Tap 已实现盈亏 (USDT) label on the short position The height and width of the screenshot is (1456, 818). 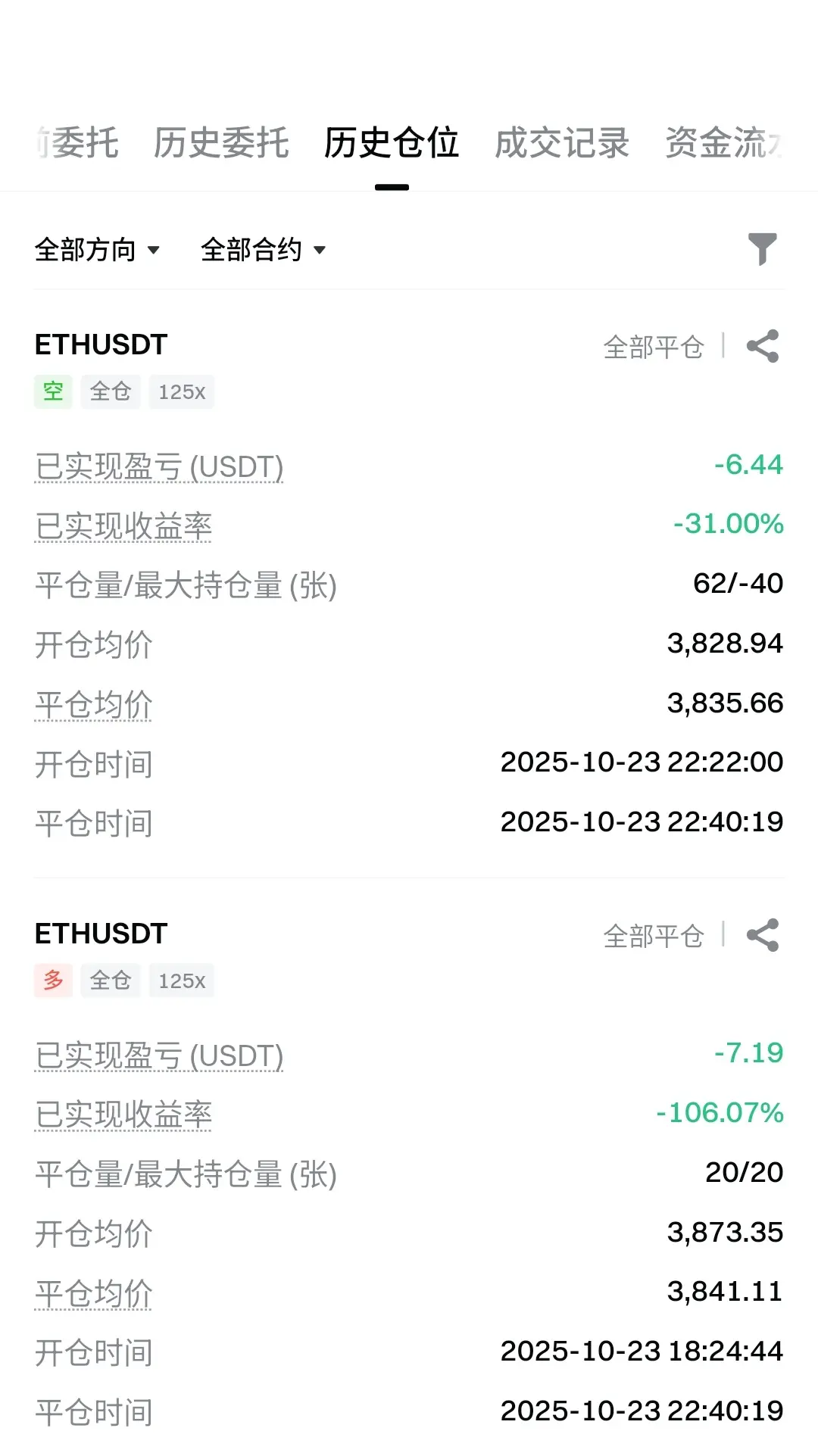159,466
